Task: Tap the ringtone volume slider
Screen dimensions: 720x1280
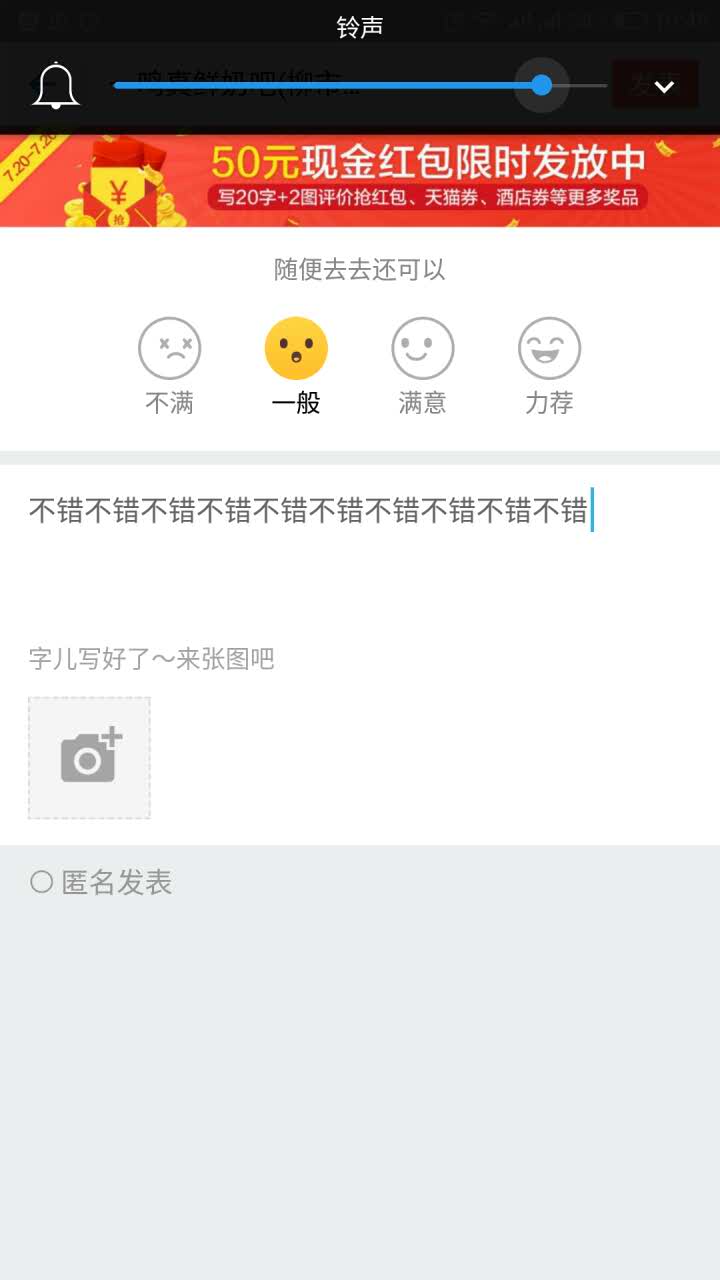Action: (360, 86)
